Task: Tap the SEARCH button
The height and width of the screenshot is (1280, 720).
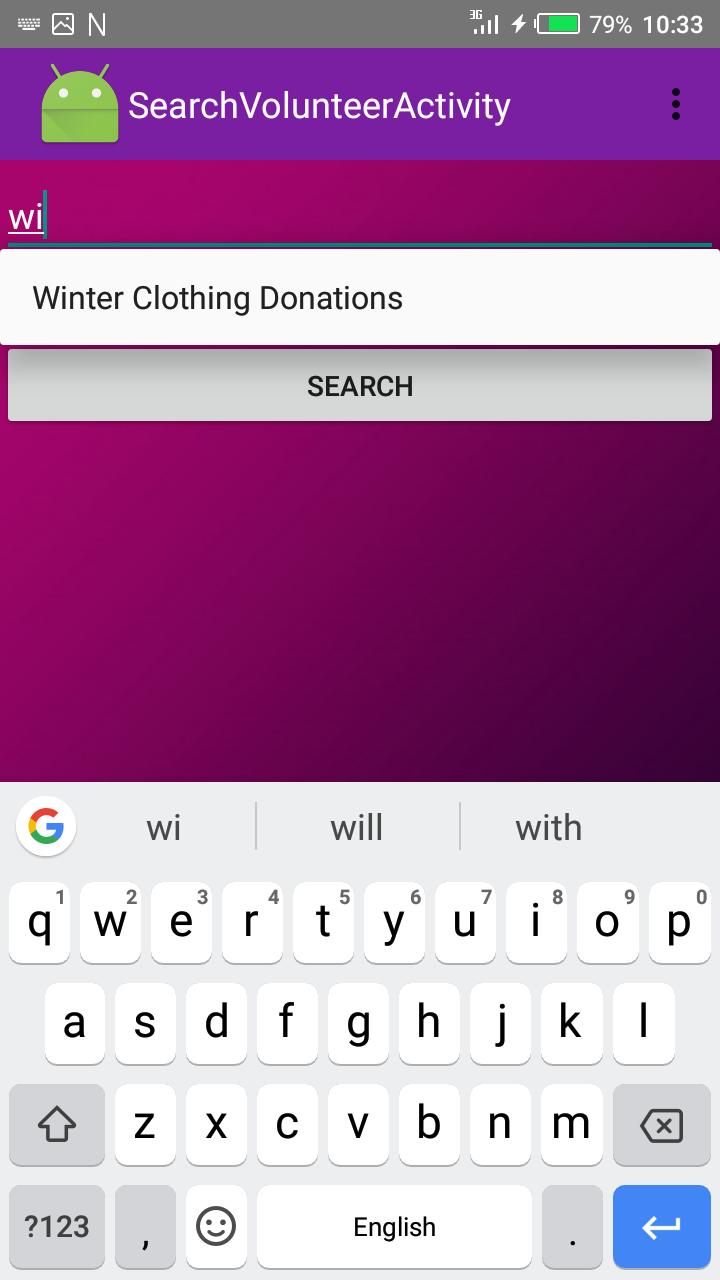Action: [x=360, y=386]
